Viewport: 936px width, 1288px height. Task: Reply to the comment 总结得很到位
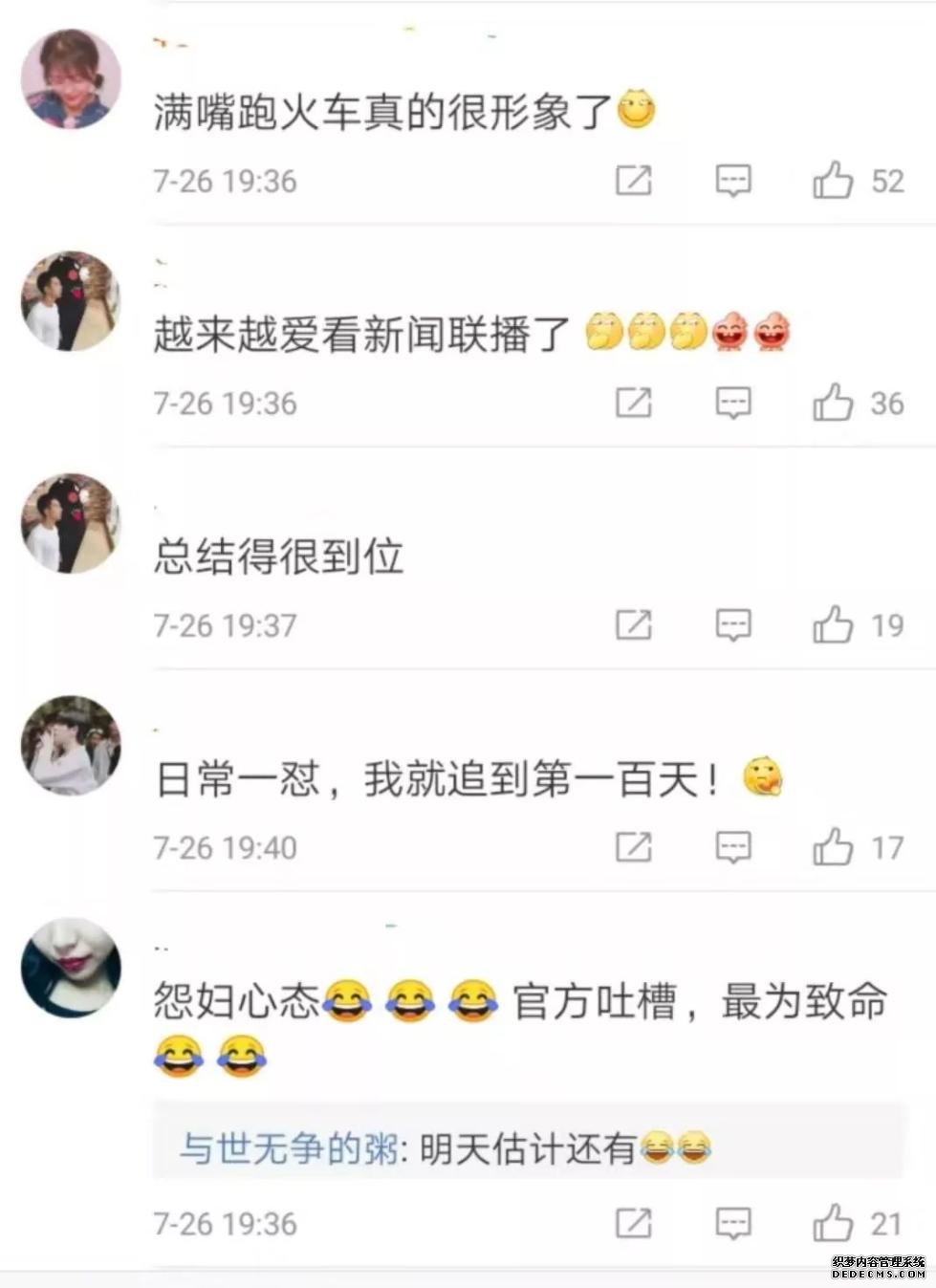coord(733,624)
